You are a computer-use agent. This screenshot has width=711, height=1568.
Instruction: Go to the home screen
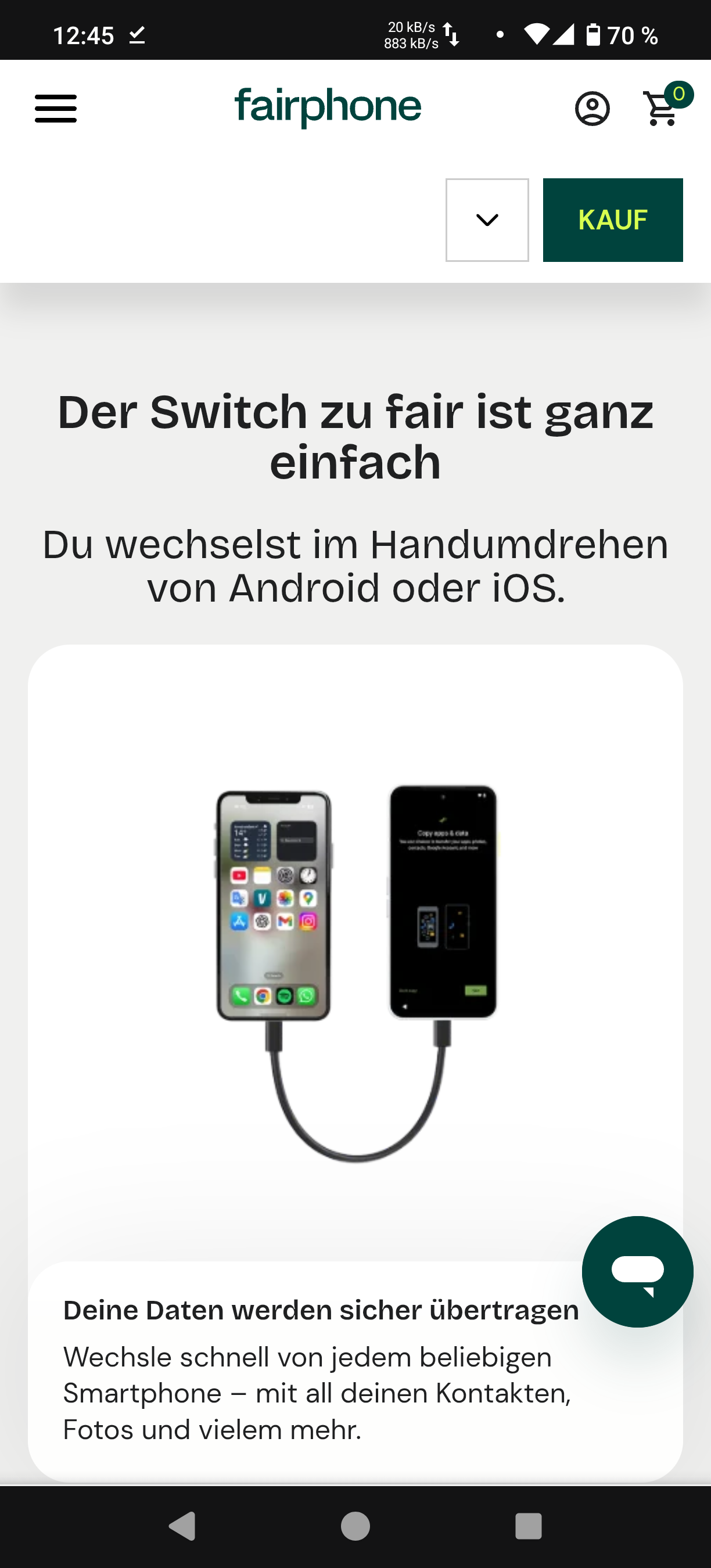[x=355, y=1526]
